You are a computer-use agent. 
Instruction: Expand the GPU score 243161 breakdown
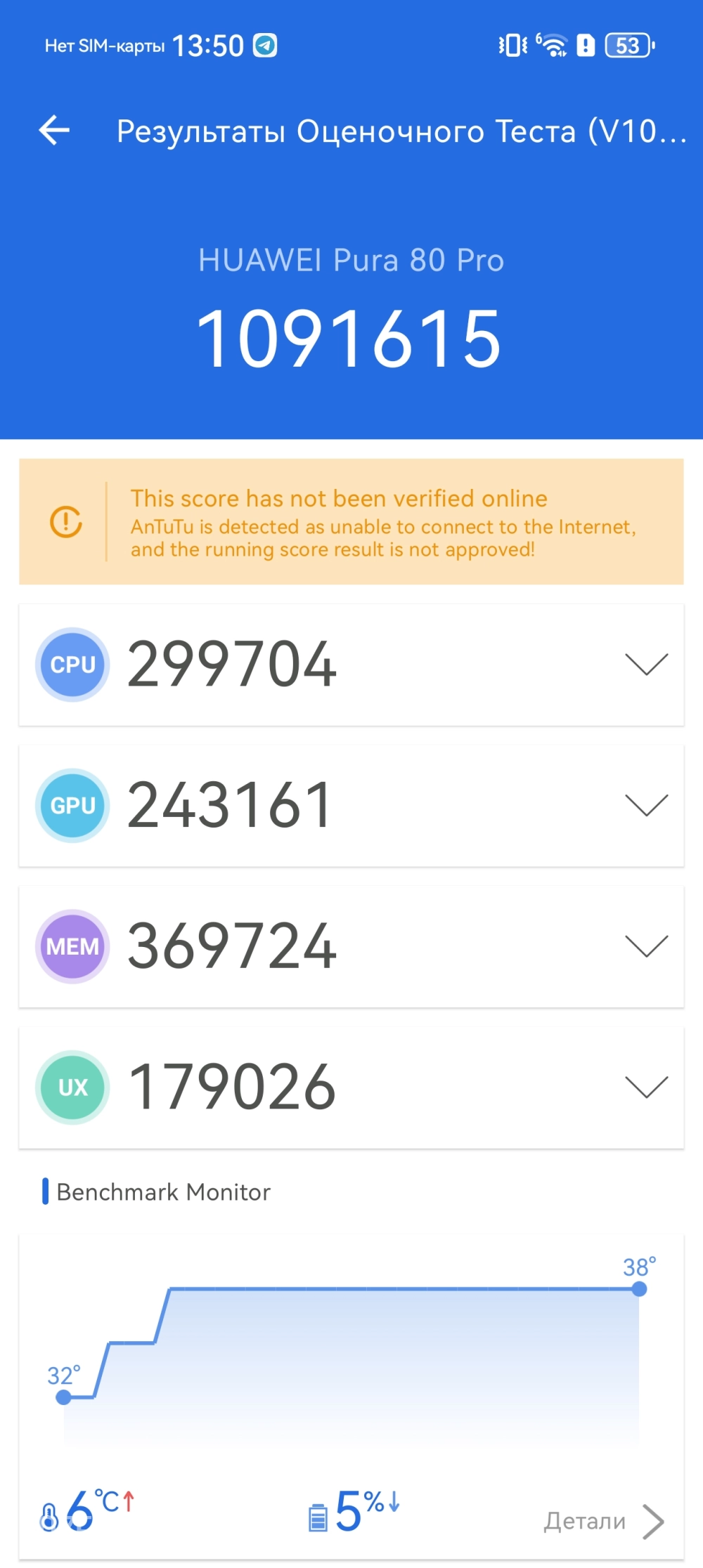point(645,805)
